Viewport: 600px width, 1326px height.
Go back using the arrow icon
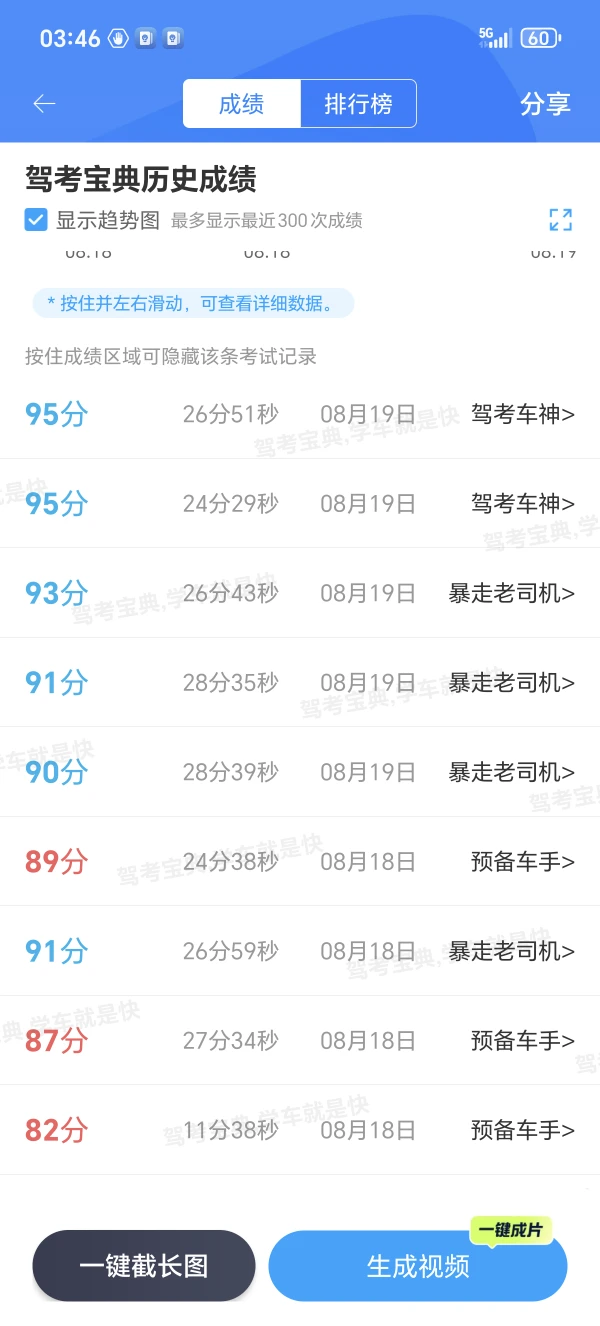point(44,104)
